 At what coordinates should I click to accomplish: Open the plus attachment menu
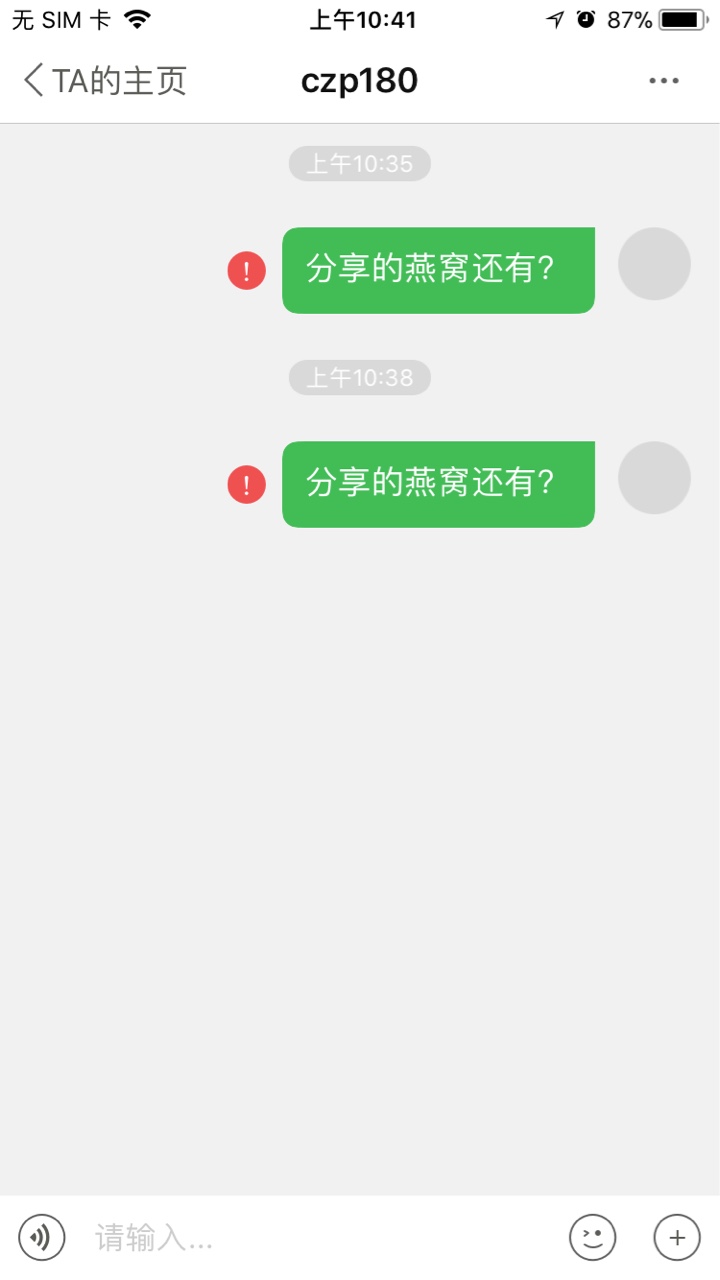point(677,1238)
